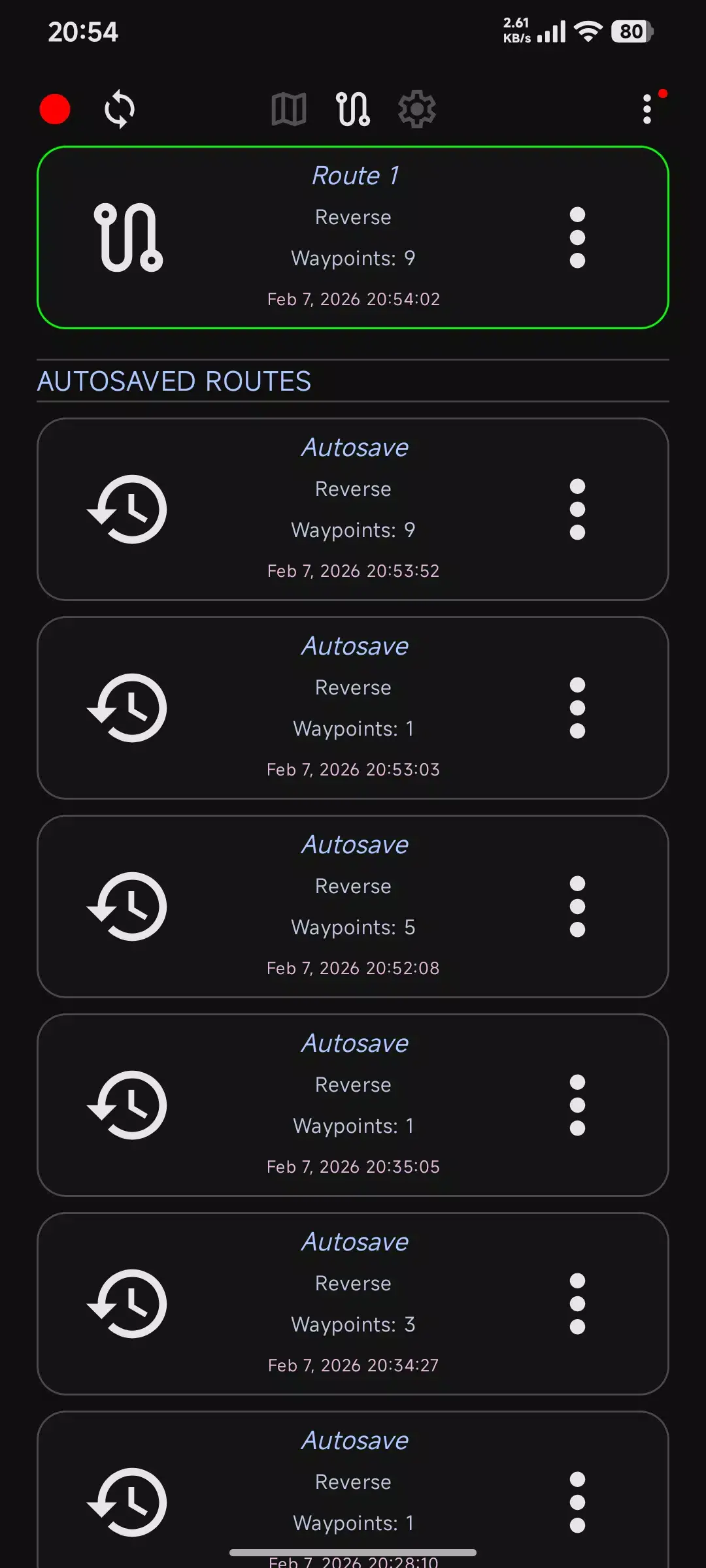The height and width of the screenshot is (1568, 706).
Task: Tap the red recording button
Action: tap(56, 109)
